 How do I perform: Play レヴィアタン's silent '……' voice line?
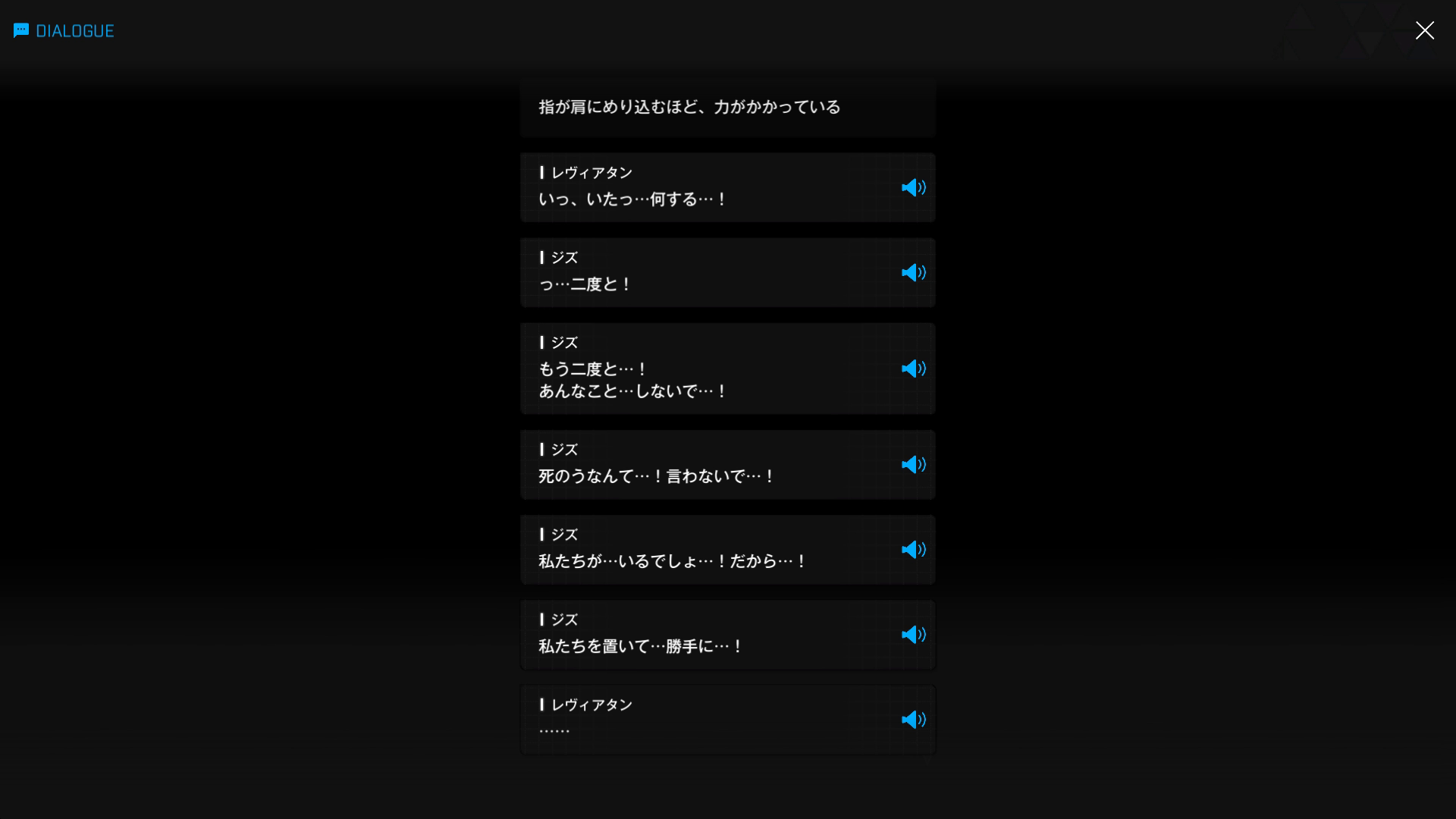[913, 719]
